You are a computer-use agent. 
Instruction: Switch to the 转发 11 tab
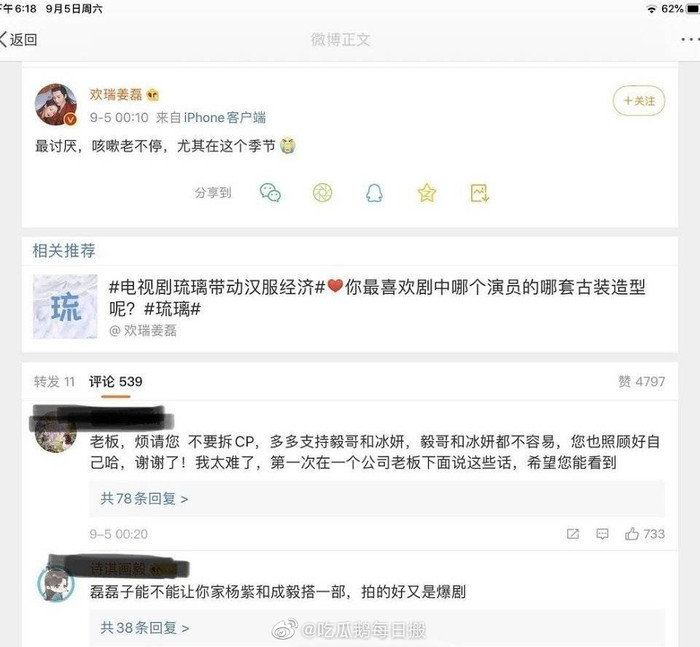tap(54, 382)
